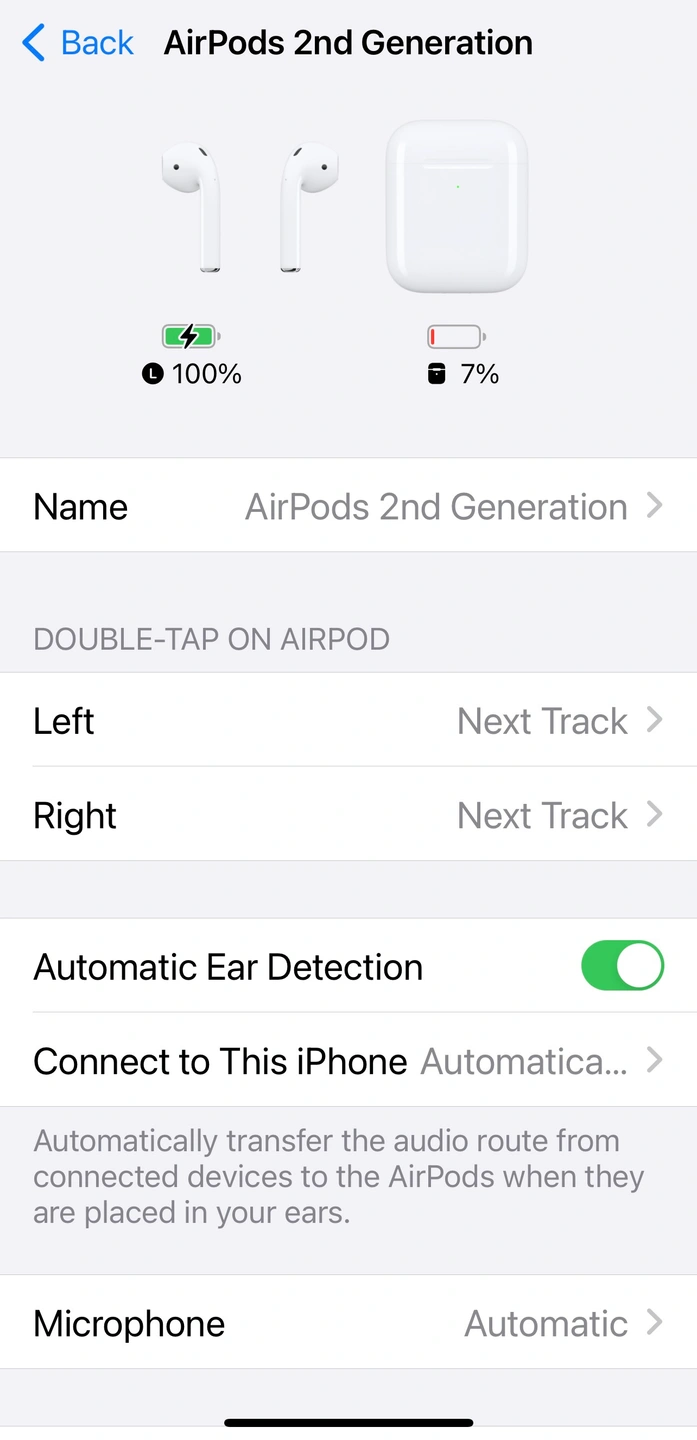Image resolution: width=697 pixels, height=1440 pixels.
Task: Go back to the previous screen
Action: (77, 43)
